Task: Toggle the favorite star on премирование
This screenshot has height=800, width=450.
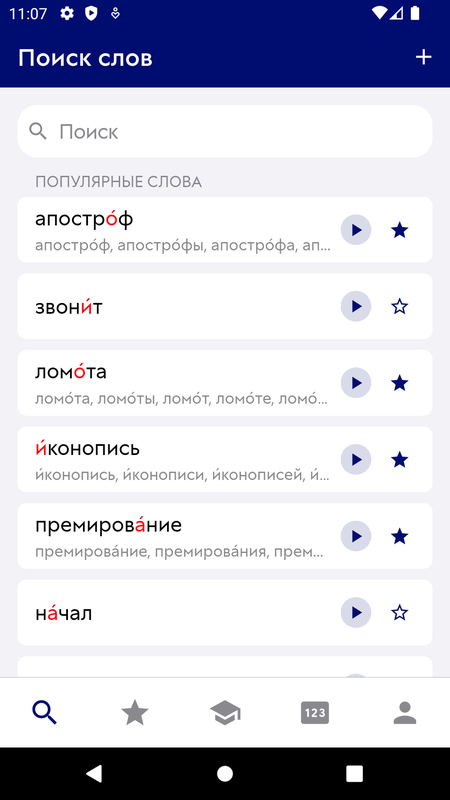Action: [399, 536]
